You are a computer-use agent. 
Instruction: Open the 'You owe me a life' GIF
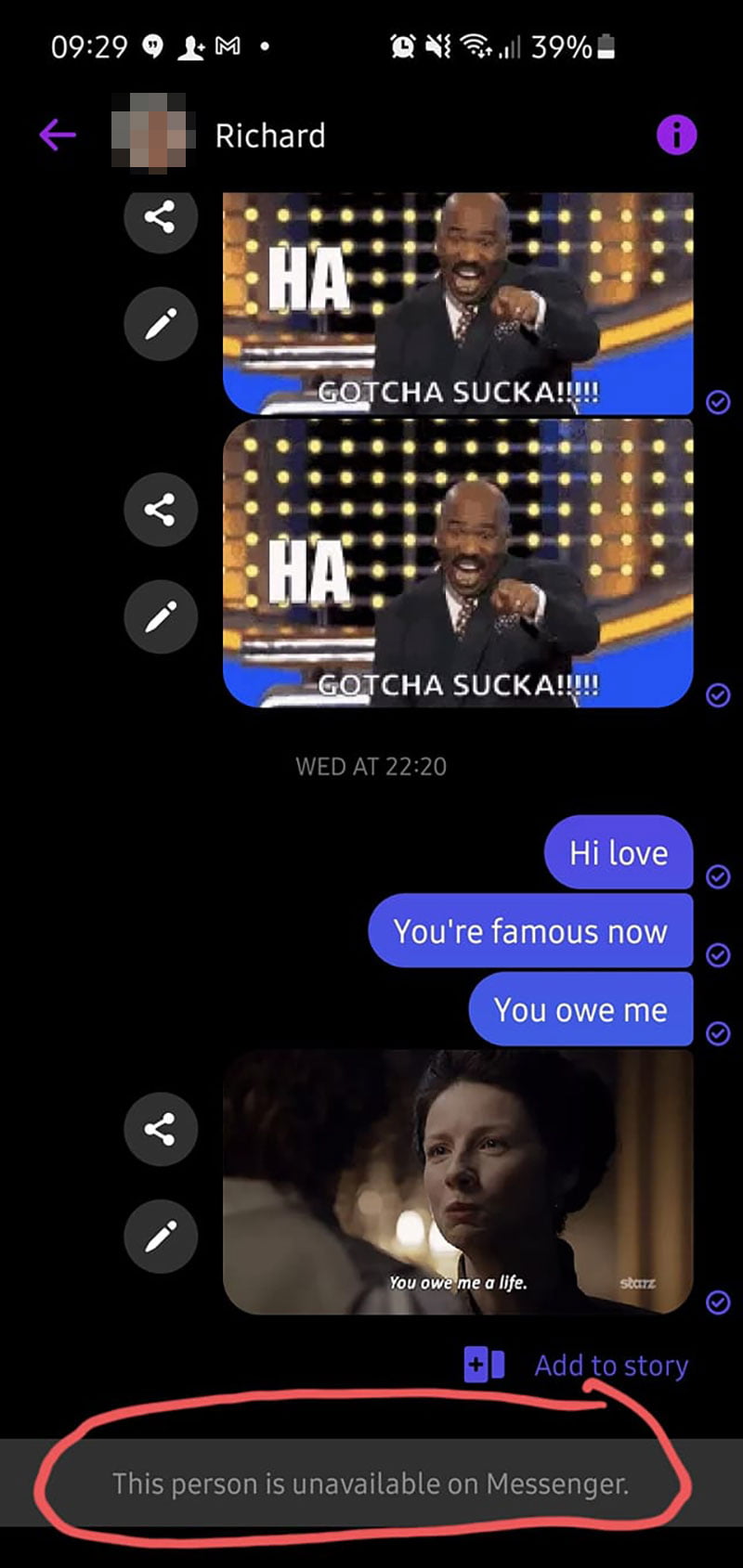click(458, 1181)
